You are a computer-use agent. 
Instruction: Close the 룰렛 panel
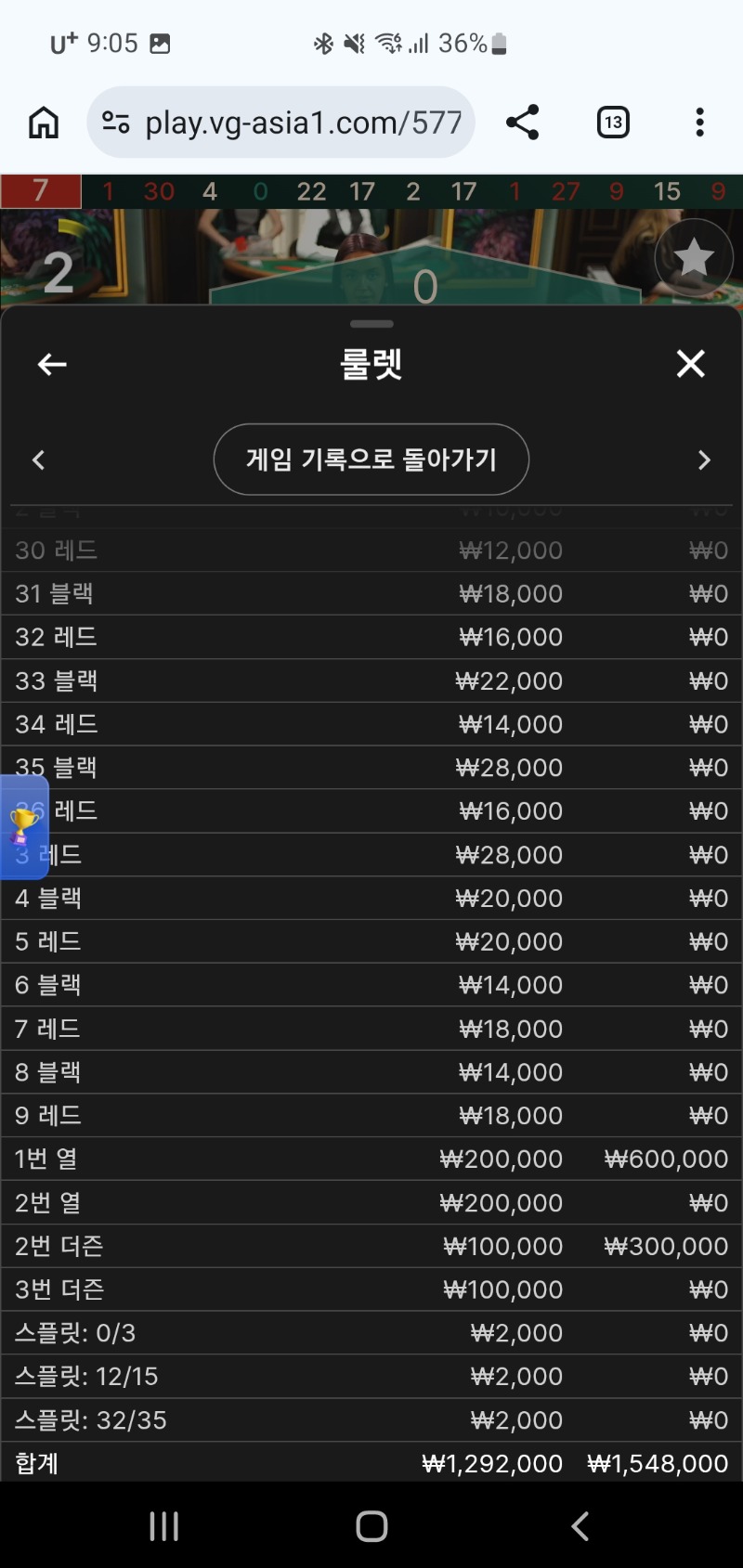[x=690, y=364]
